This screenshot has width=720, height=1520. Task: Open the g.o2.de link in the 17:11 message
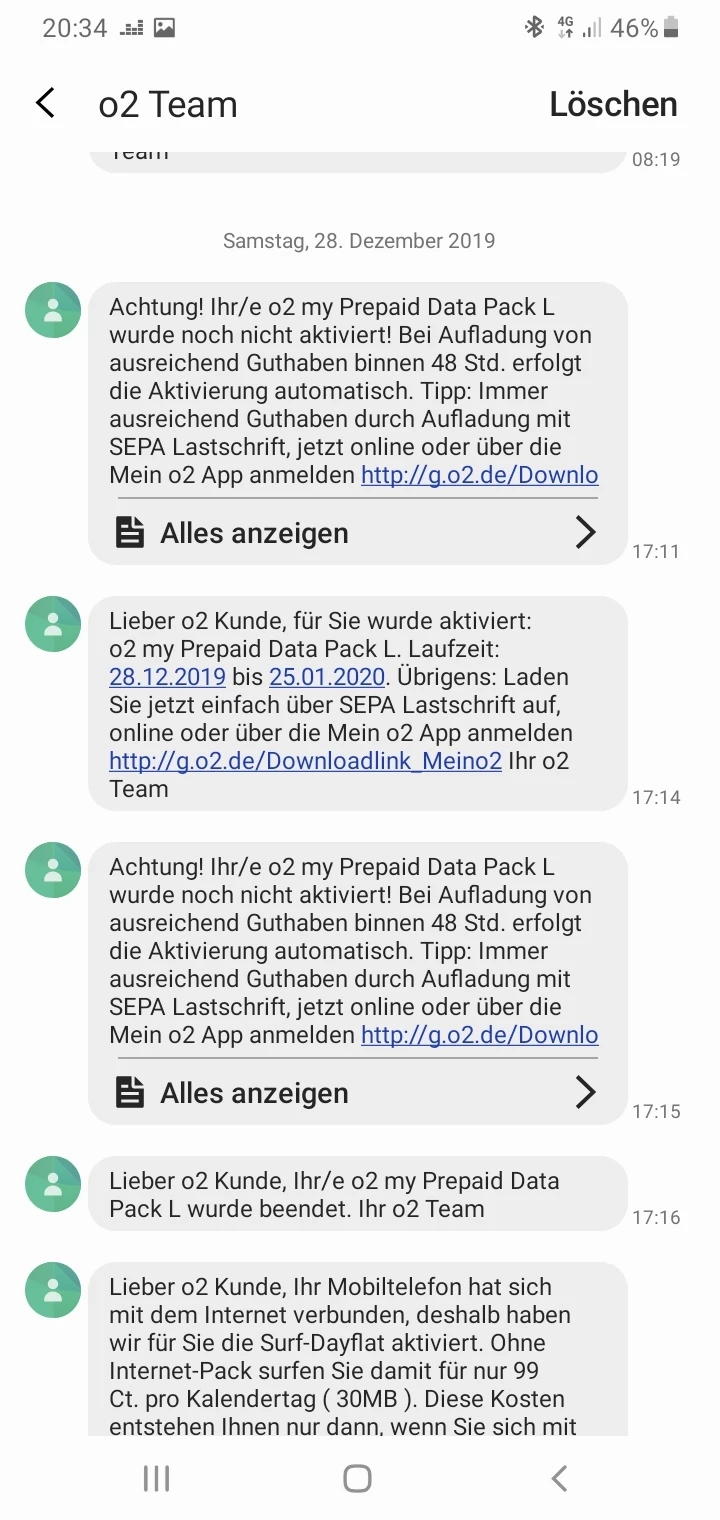click(x=479, y=475)
